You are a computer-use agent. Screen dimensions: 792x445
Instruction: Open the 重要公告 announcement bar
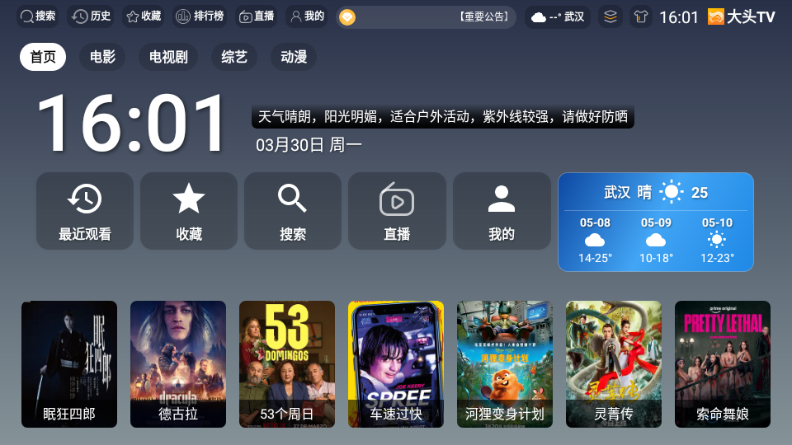point(425,17)
